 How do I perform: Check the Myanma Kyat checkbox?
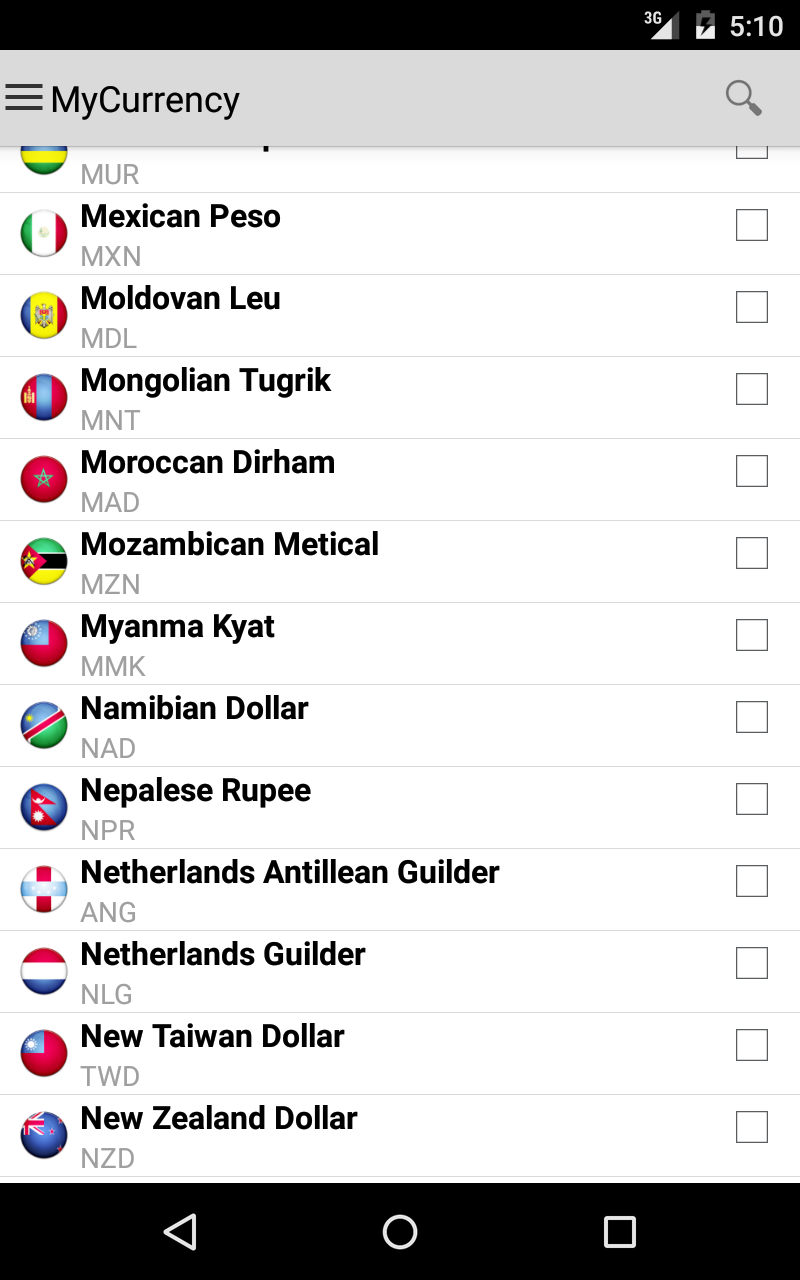tap(752, 635)
